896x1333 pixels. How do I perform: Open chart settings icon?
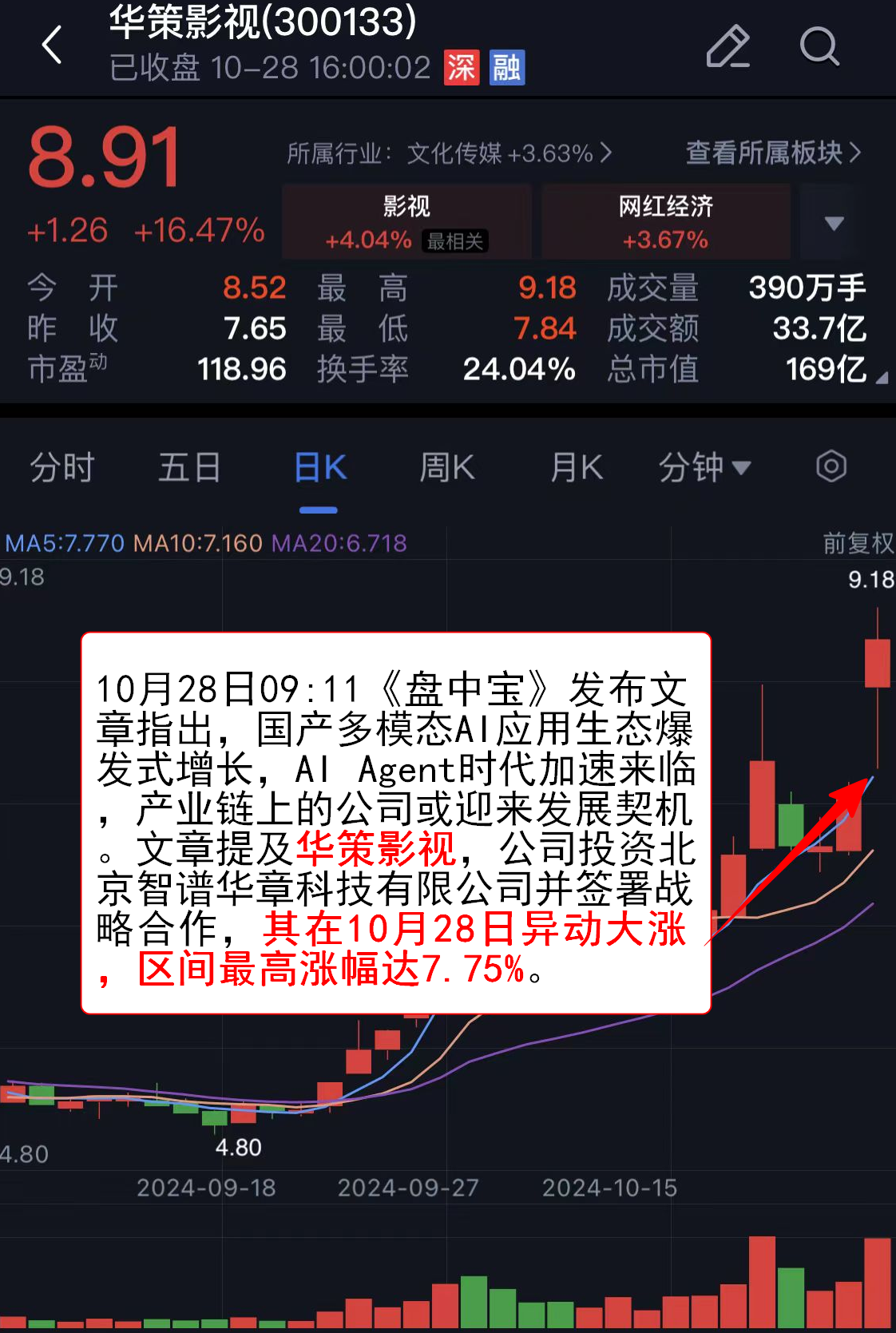coord(831,466)
